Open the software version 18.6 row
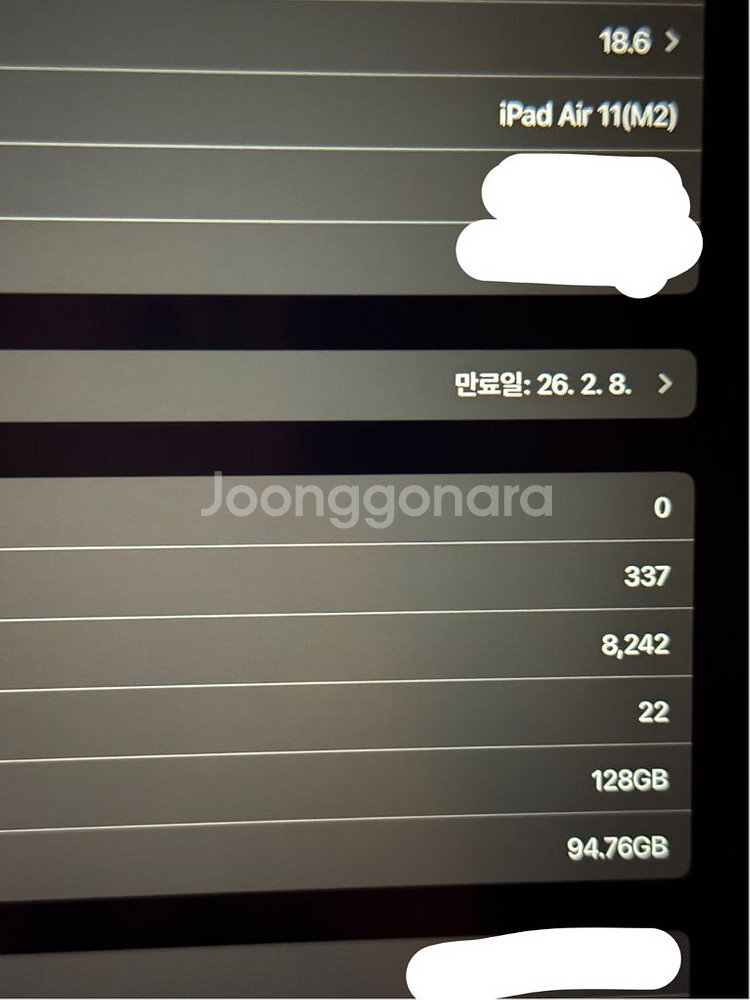This screenshot has width=750, height=1000. [x=351, y=40]
